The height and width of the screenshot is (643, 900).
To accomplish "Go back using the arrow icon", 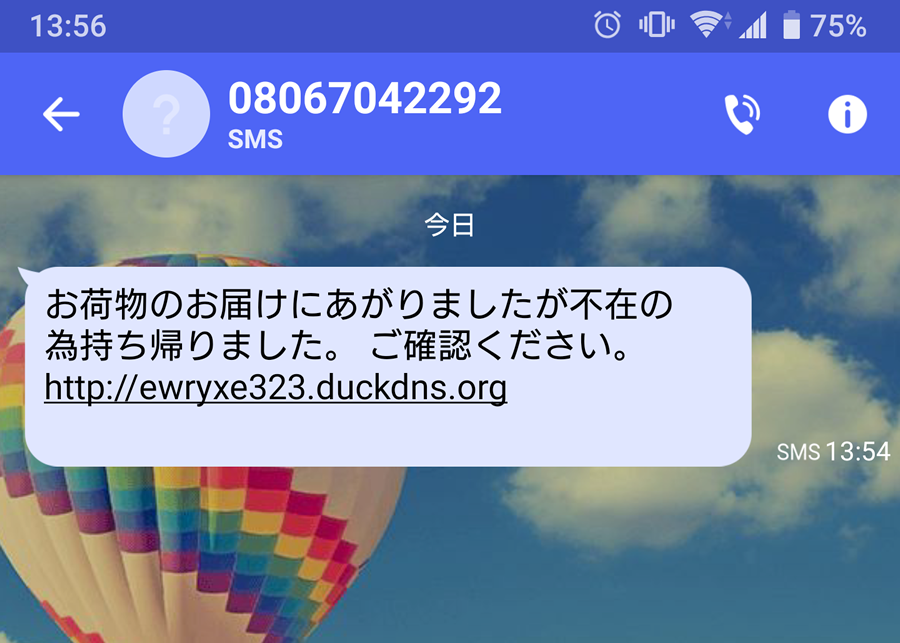I will coord(60,115).
